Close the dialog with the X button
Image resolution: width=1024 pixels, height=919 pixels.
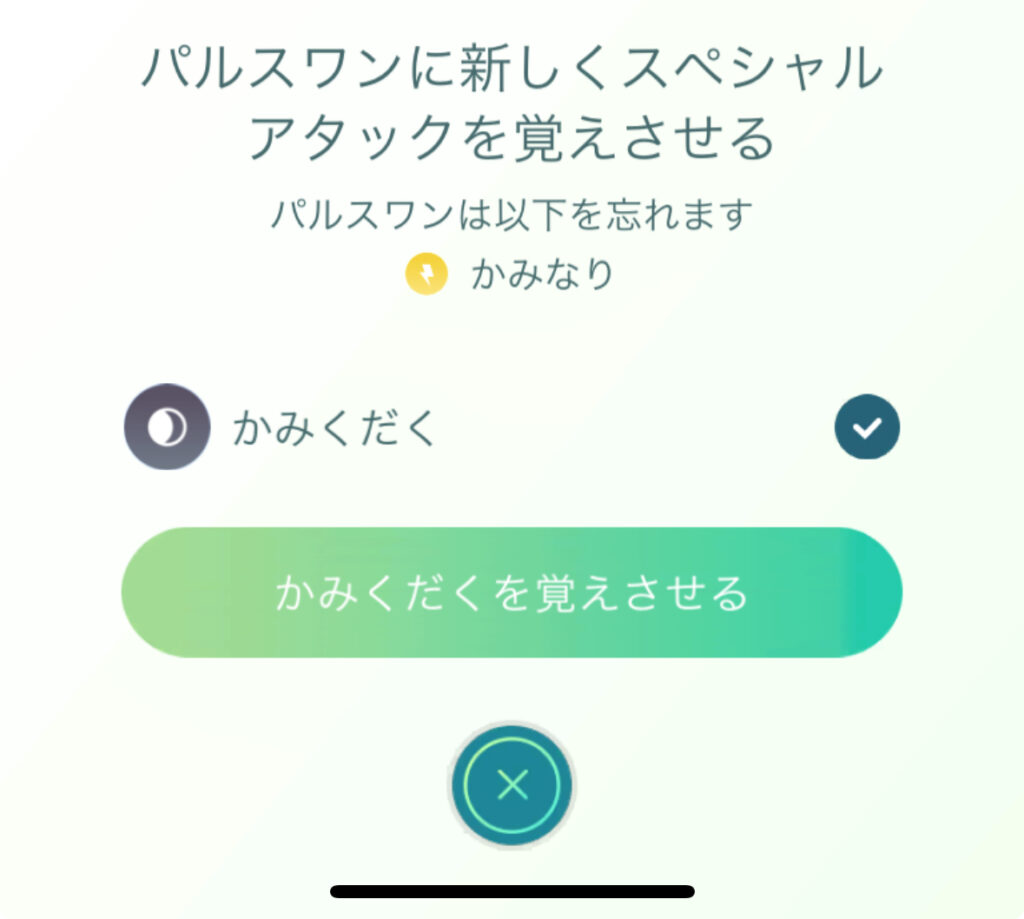pos(512,785)
